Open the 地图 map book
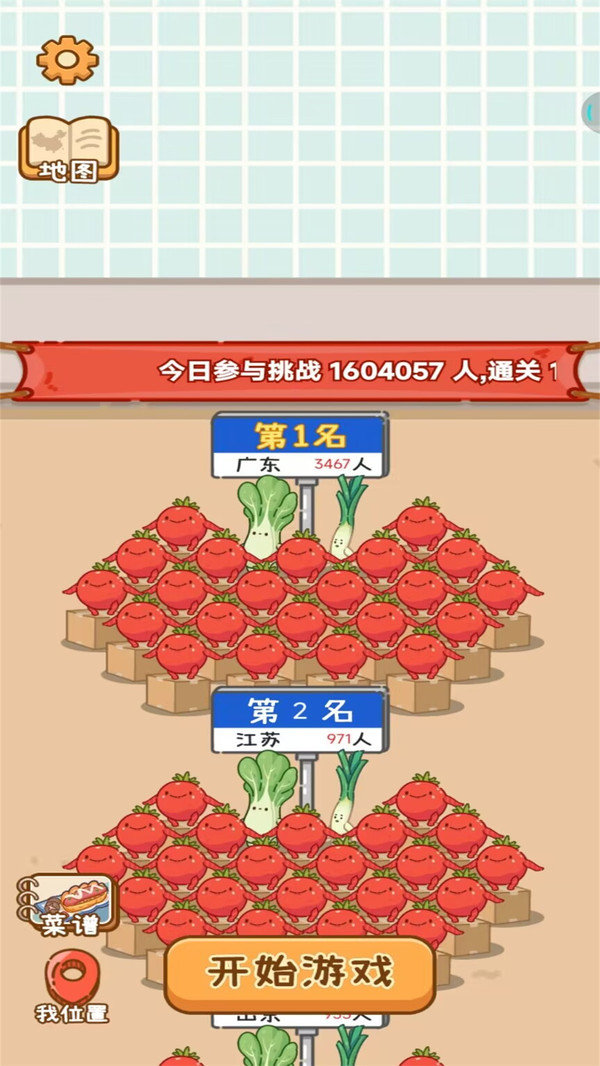The width and height of the screenshot is (600, 1066). click(68, 149)
